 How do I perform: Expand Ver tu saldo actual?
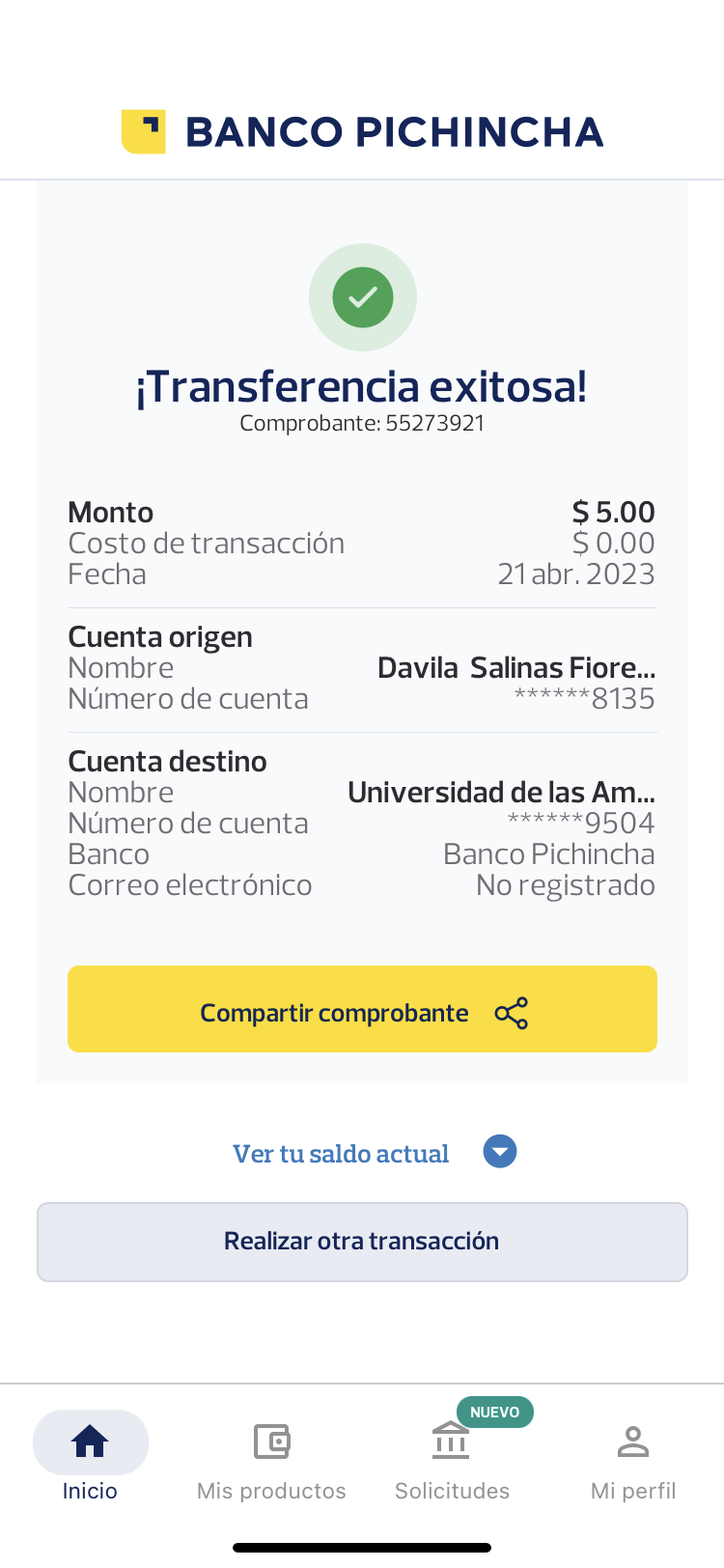(x=375, y=1153)
